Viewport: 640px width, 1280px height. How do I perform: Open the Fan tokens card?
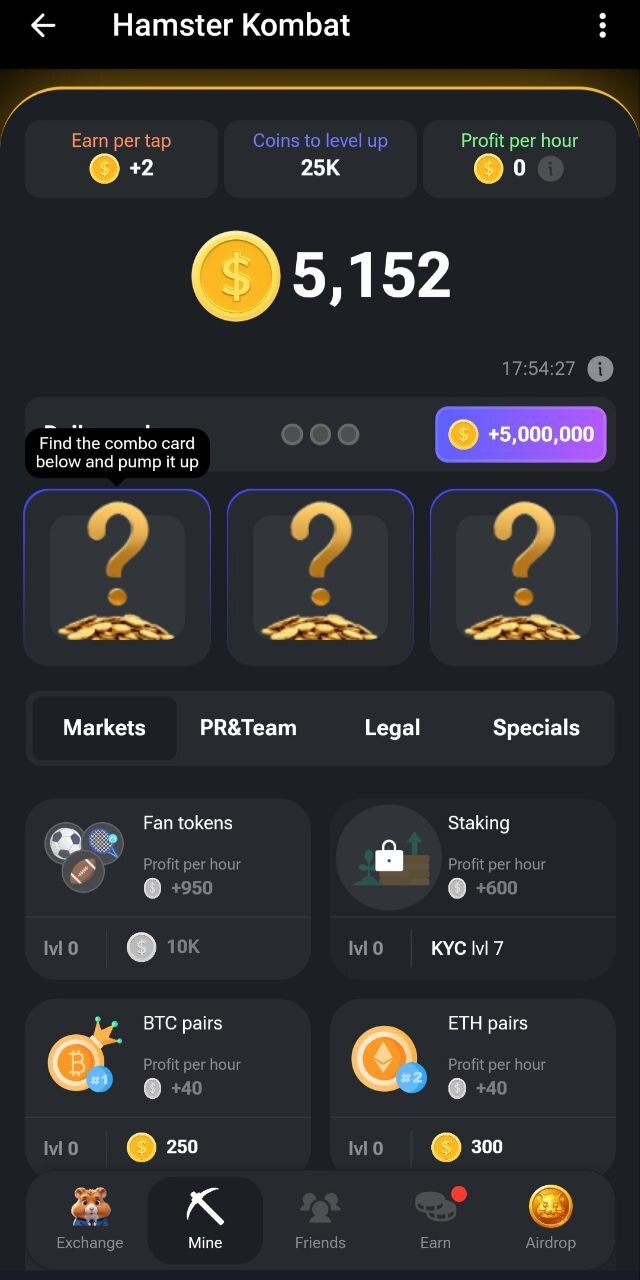pyautogui.click(x=168, y=888)
